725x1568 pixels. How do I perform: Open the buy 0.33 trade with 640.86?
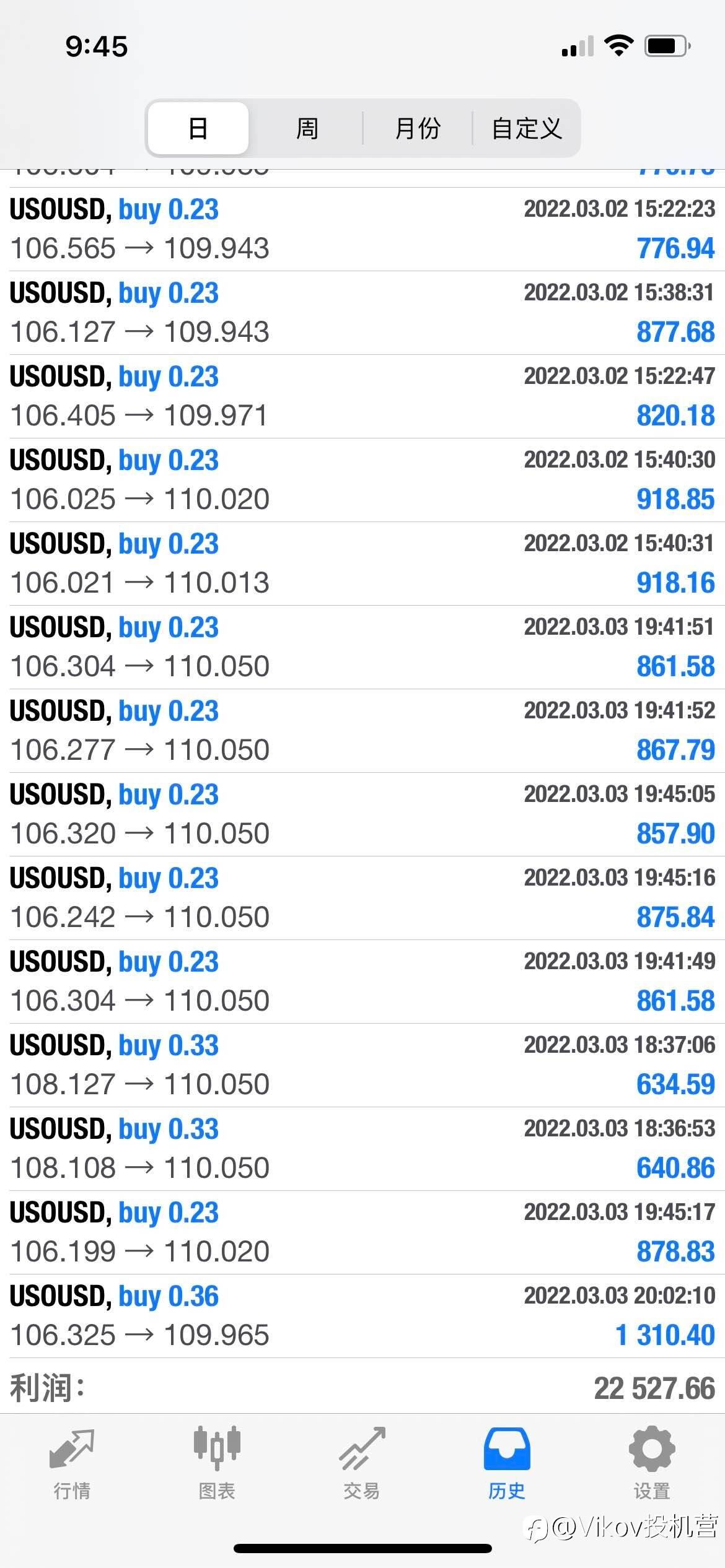pyautogui.click(x=362, y=1149)
